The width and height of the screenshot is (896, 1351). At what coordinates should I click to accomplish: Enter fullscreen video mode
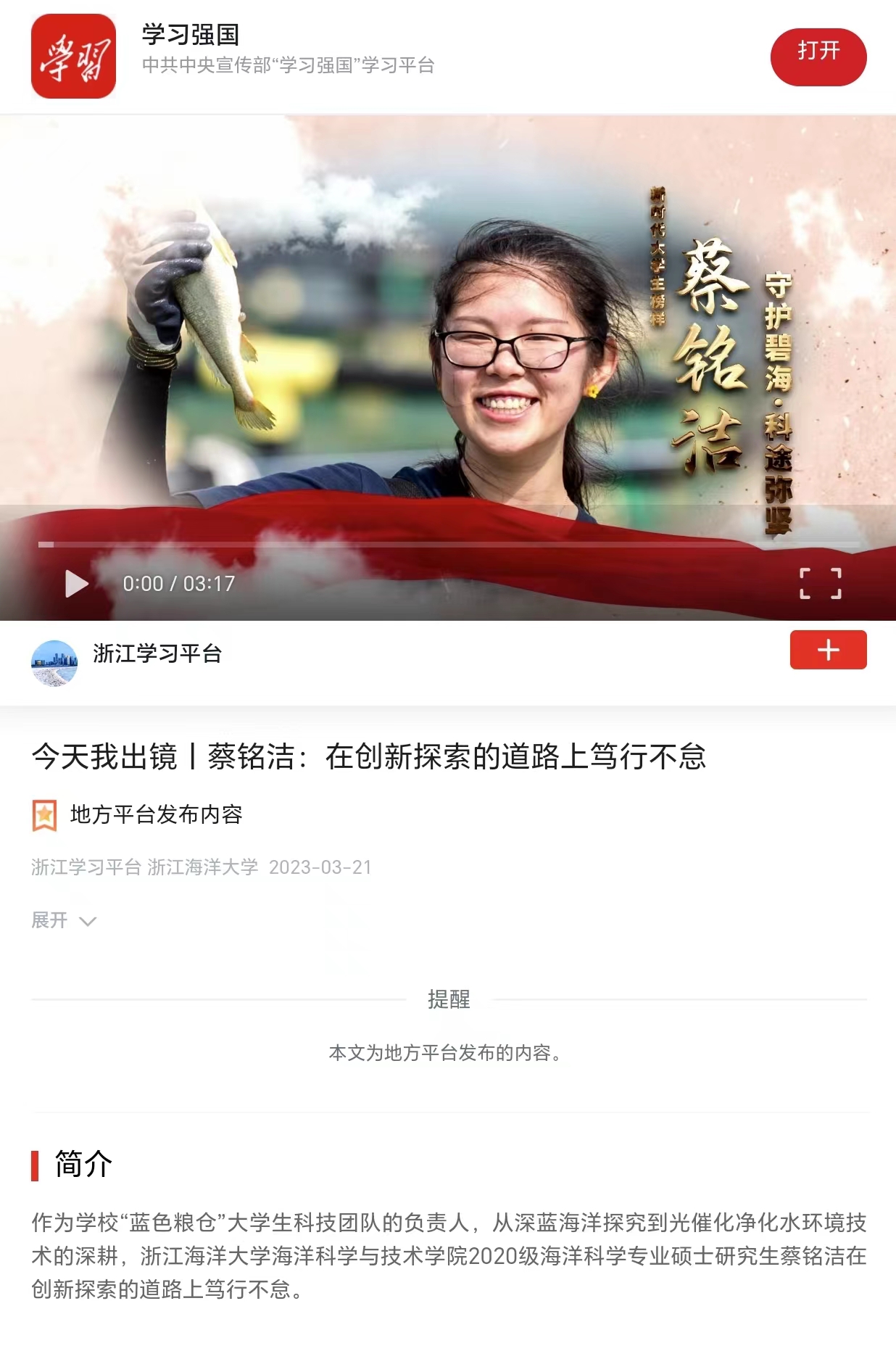point(820,583)
